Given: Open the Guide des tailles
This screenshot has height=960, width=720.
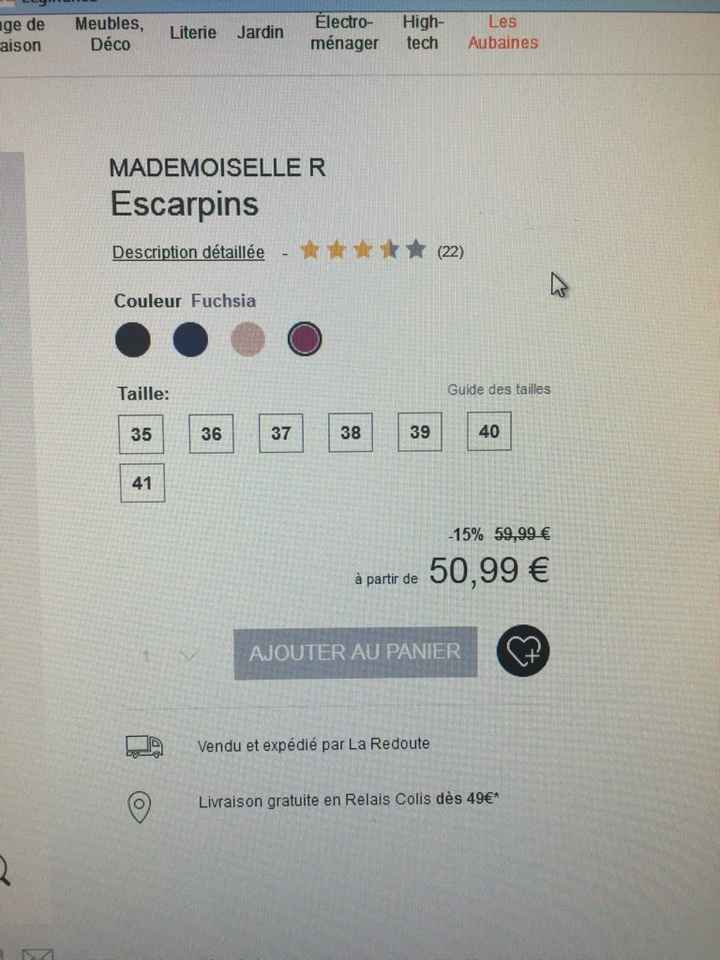Looking at the screenshot, I should tap(497, 389).
